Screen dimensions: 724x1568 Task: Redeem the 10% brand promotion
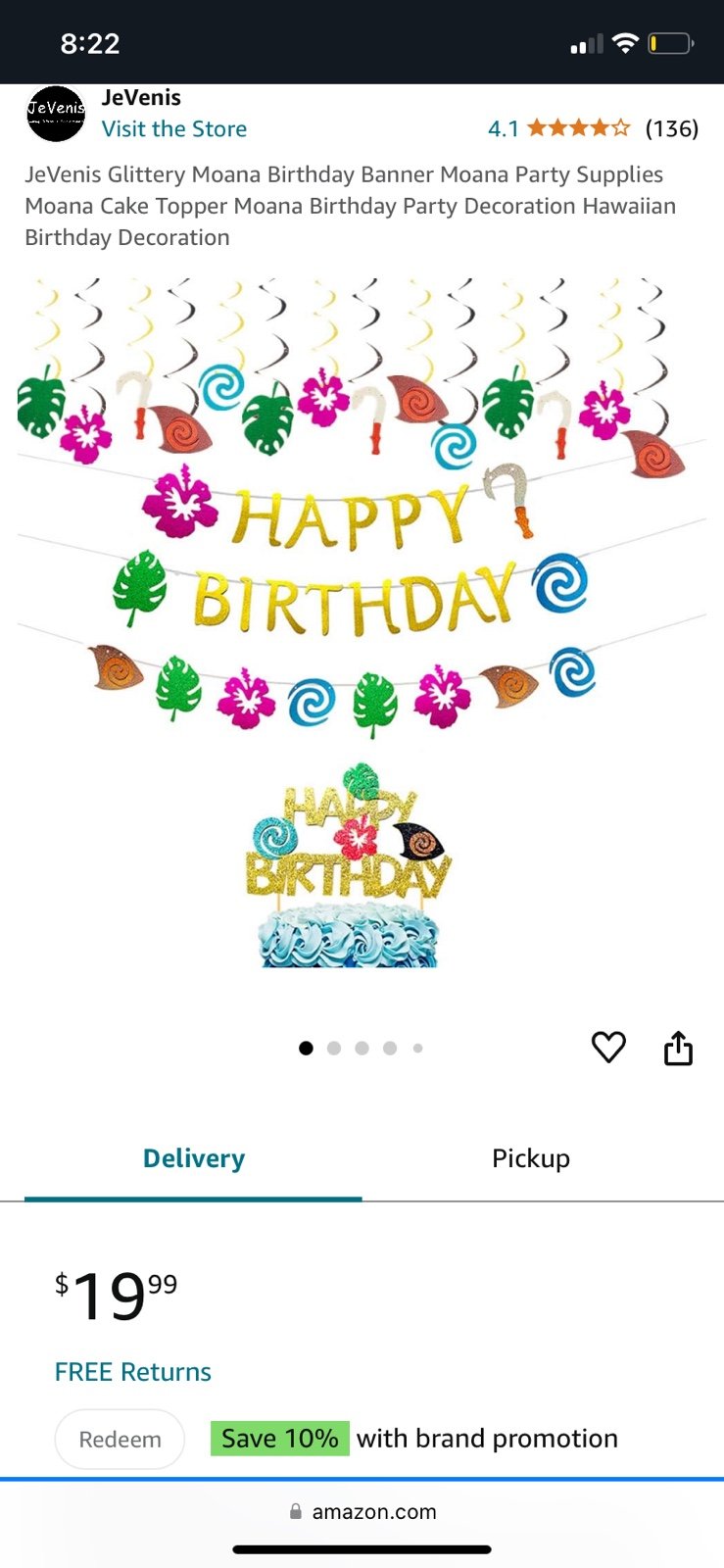120,1440
